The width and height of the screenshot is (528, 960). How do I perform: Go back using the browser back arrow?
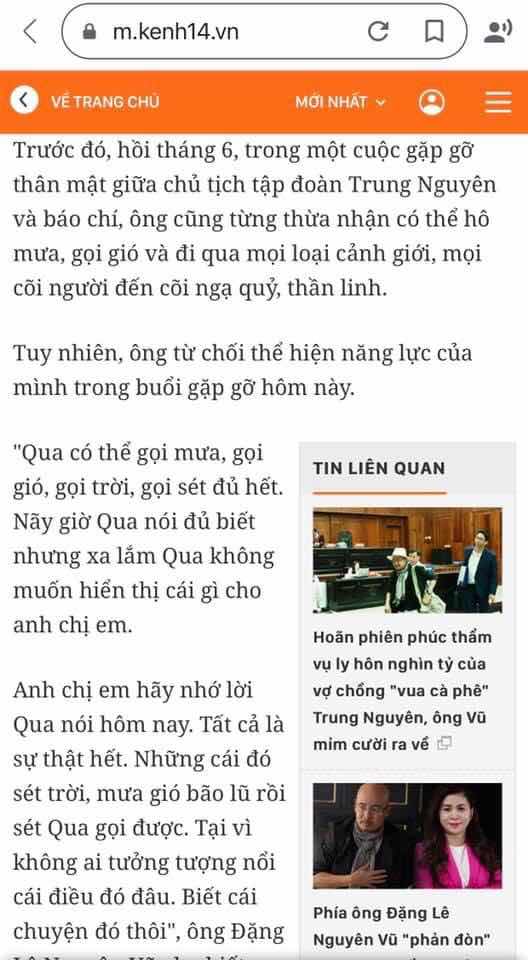[30, 32]
